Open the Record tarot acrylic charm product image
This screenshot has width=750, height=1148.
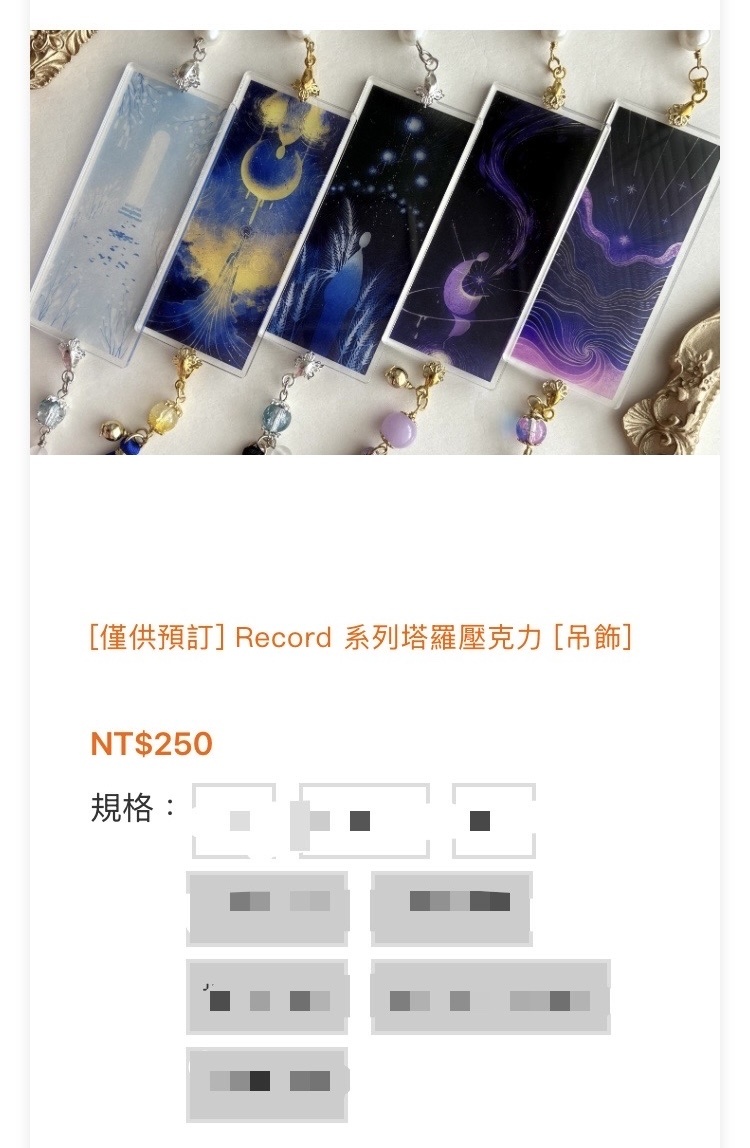click(375, 242)
